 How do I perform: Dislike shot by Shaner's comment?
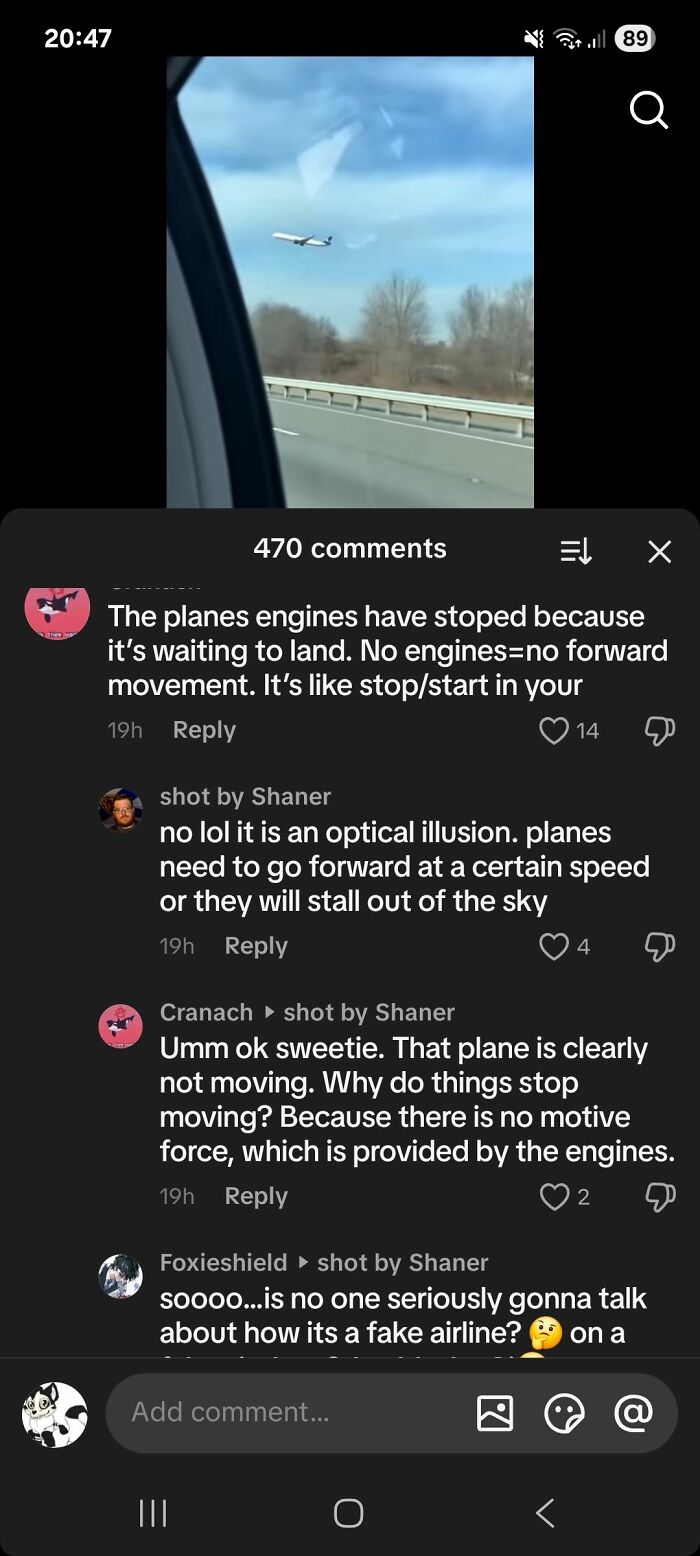click(x=659, y=946)
